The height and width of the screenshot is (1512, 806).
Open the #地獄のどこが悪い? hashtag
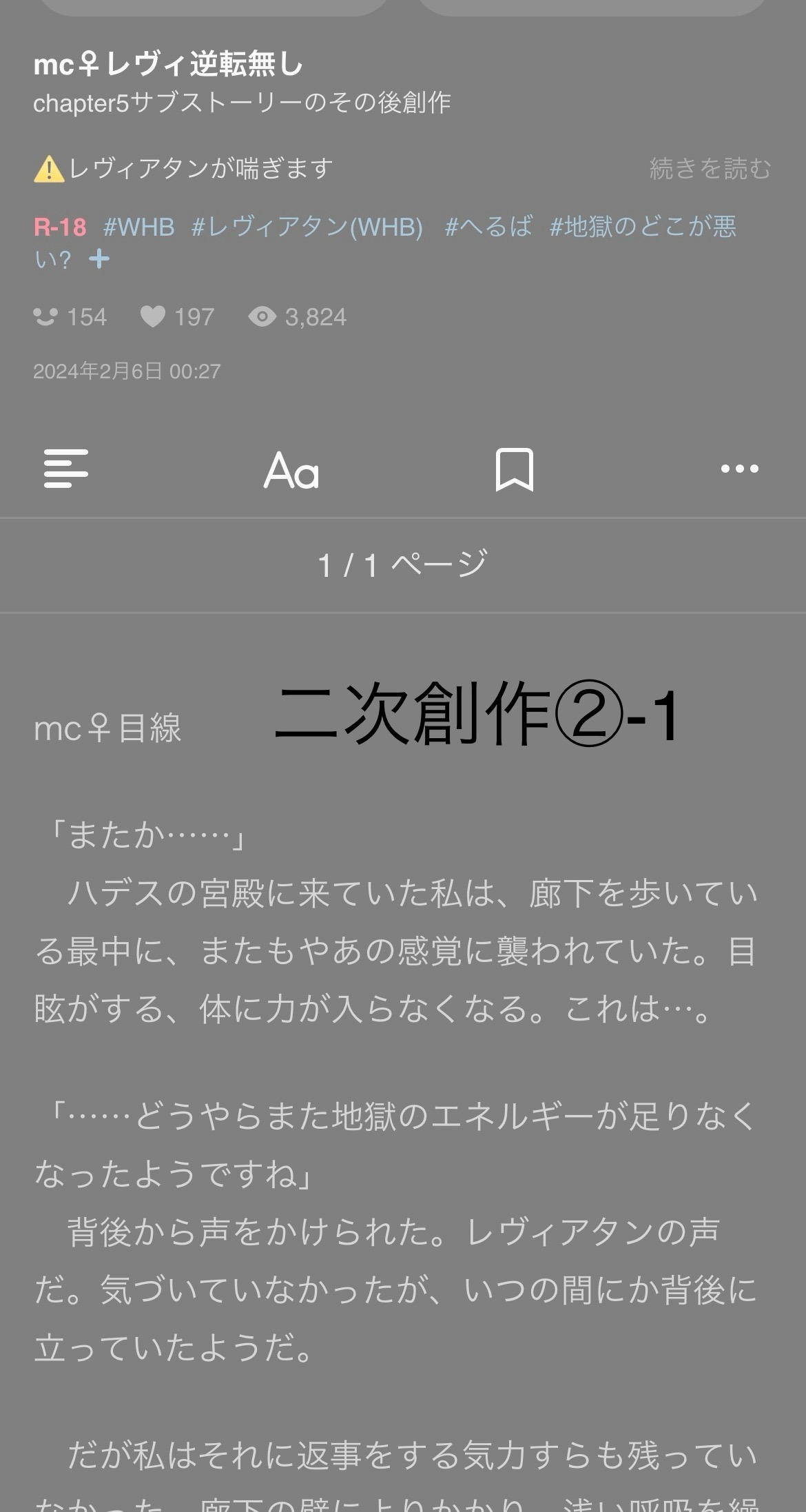coord(642,227)
